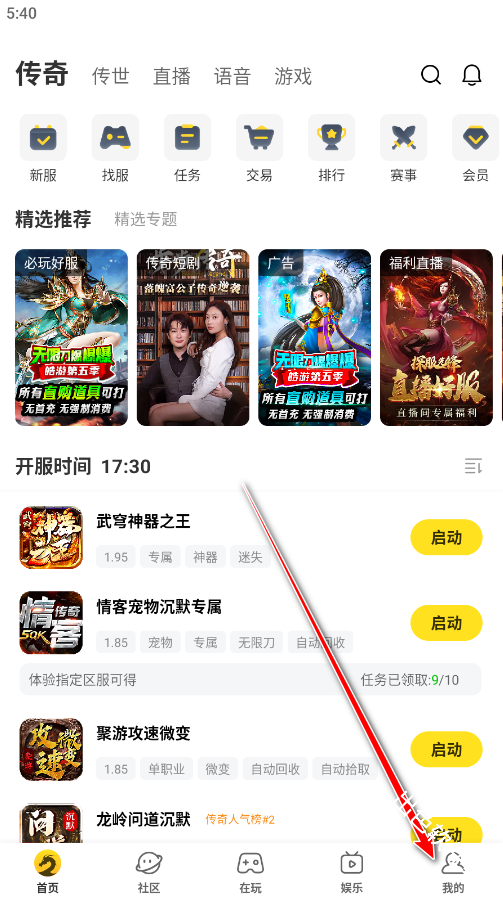Switch to 精选专题 section

click(146, 219)
